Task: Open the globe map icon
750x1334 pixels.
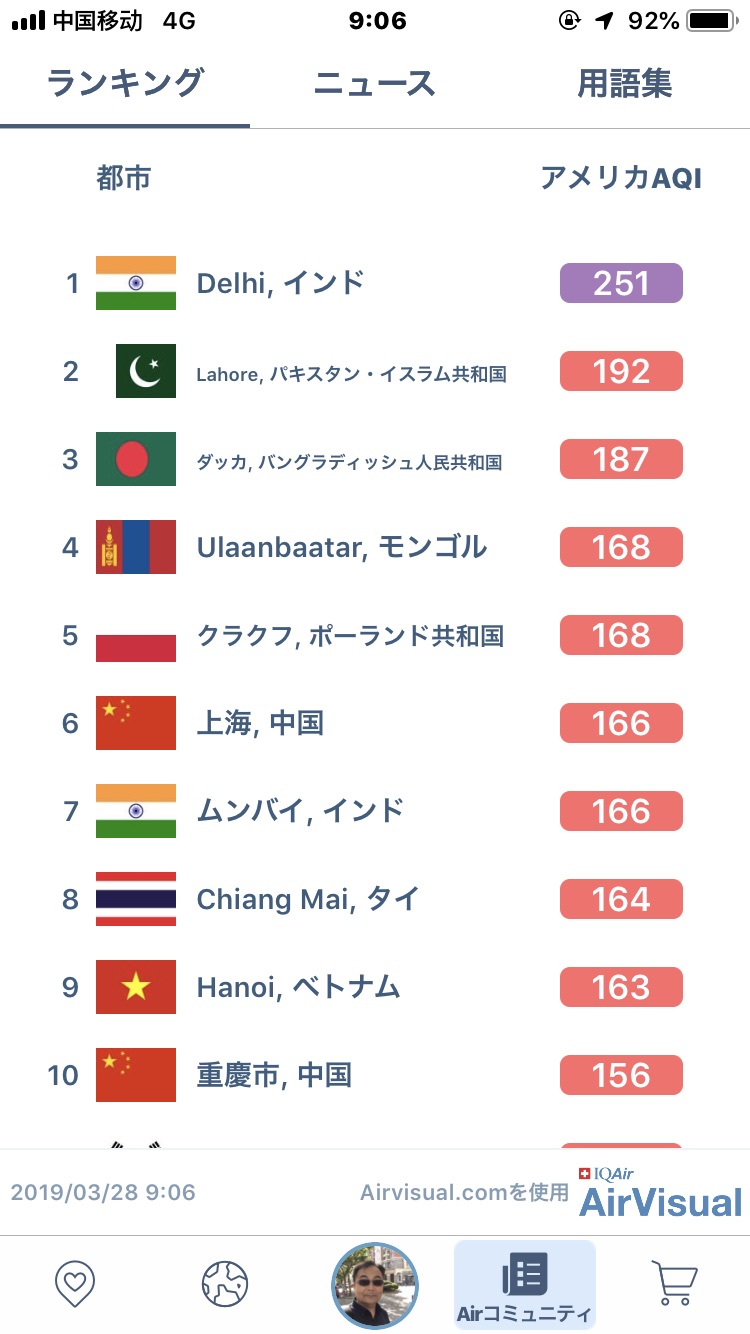Action: click(x=225, y=1283)
